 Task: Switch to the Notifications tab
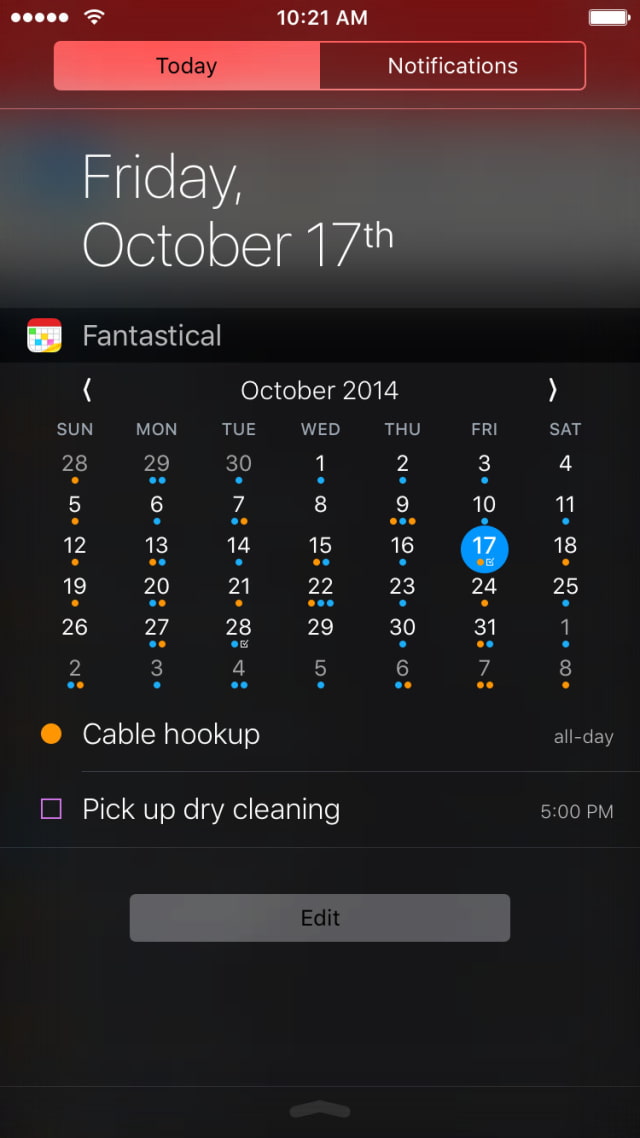452,66
